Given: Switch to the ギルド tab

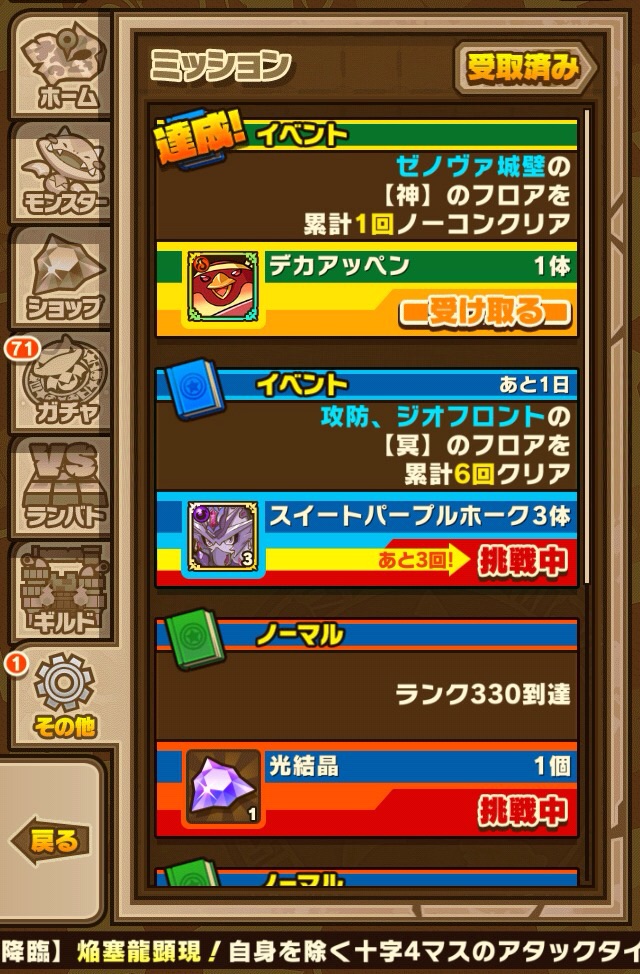Looking at the screenshot, I should [x=63, y=590].
